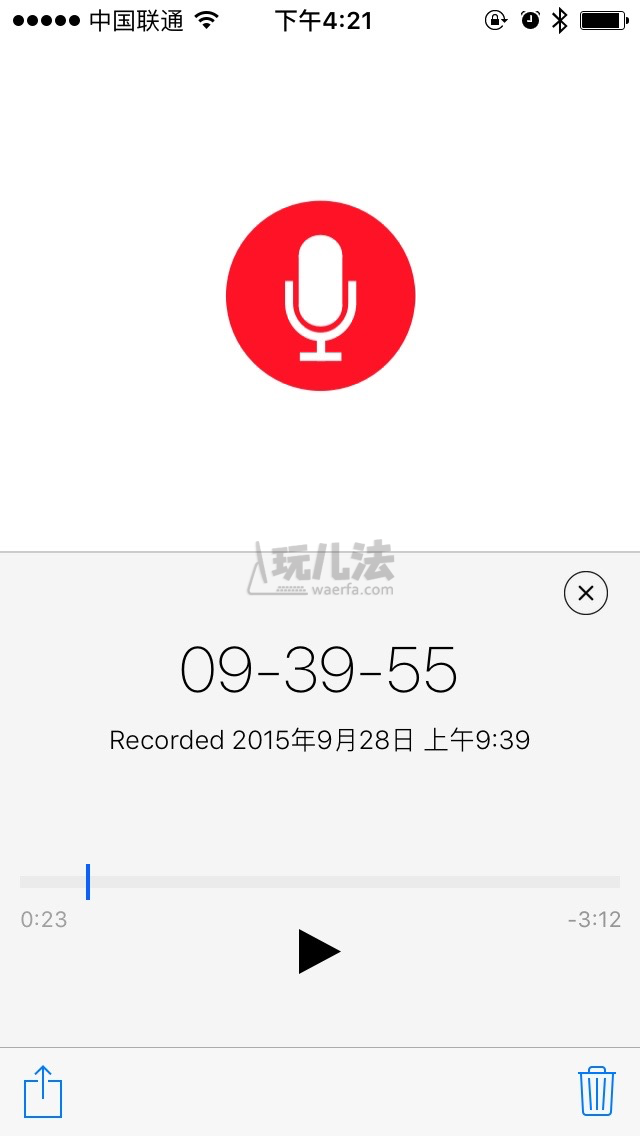Tap the playback progress bar

coord(320,882)
